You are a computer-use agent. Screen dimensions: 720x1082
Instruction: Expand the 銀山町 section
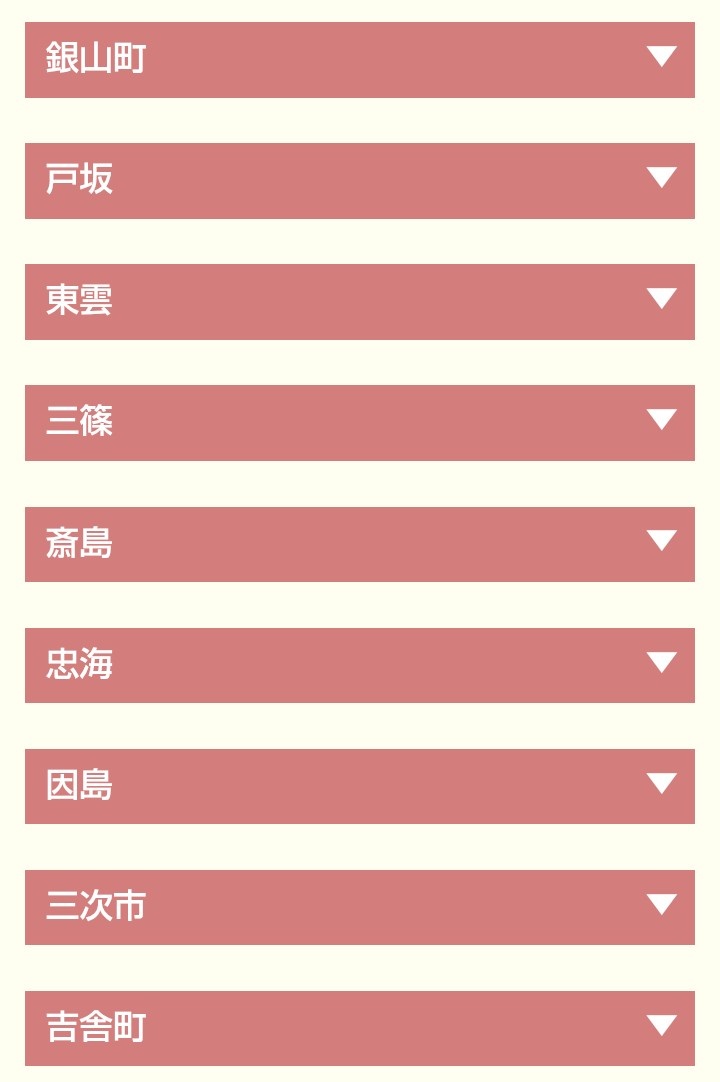(360, 59)
